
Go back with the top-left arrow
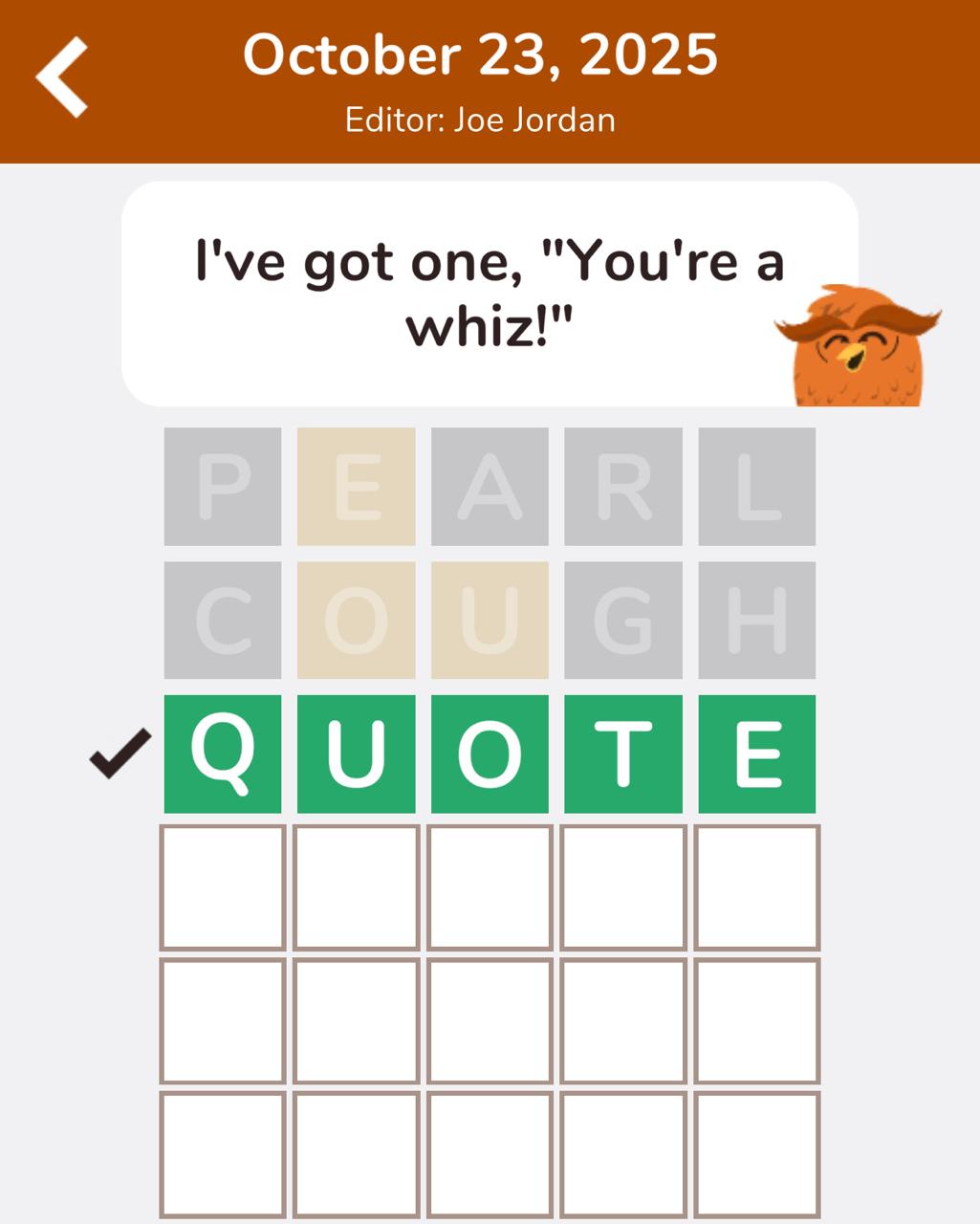pos(62,76)
